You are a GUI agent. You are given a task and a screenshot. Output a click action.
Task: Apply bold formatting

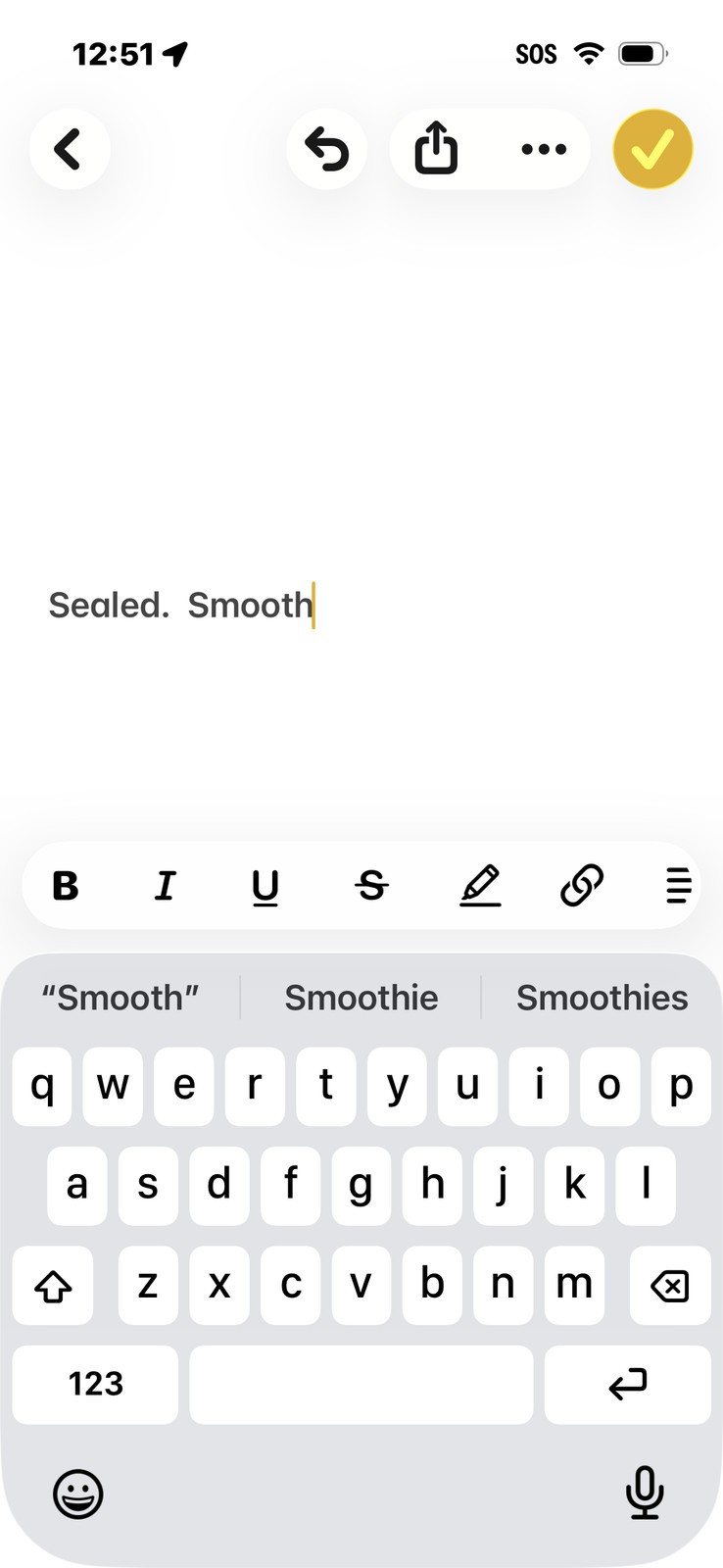pos(66,886)
